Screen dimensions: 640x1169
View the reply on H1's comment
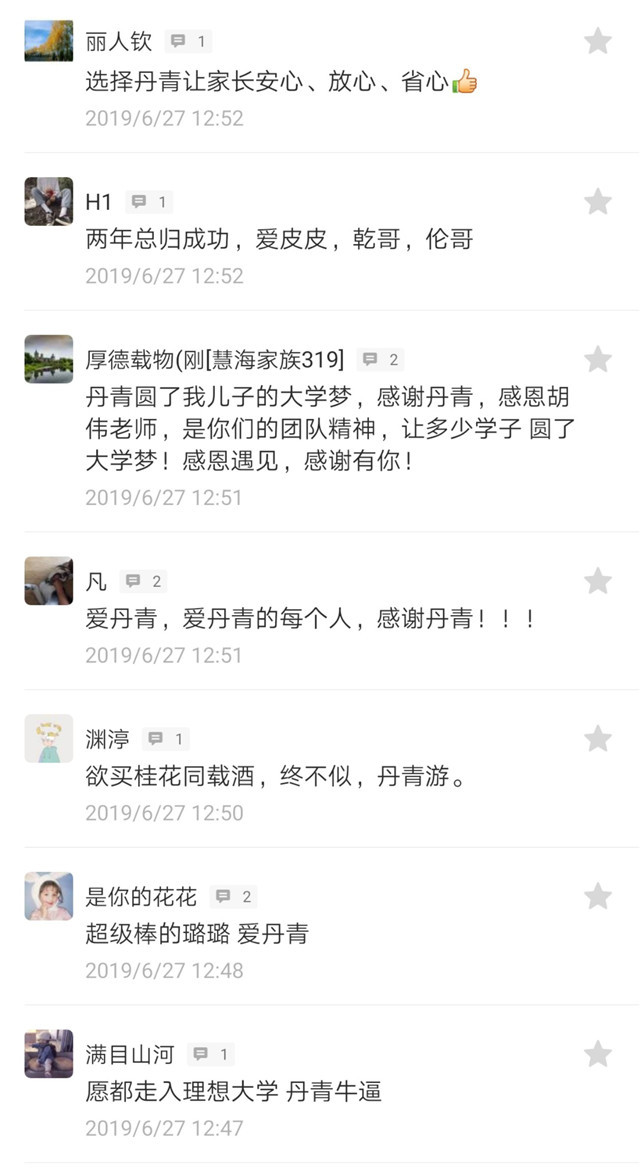(x=148, y=202)
